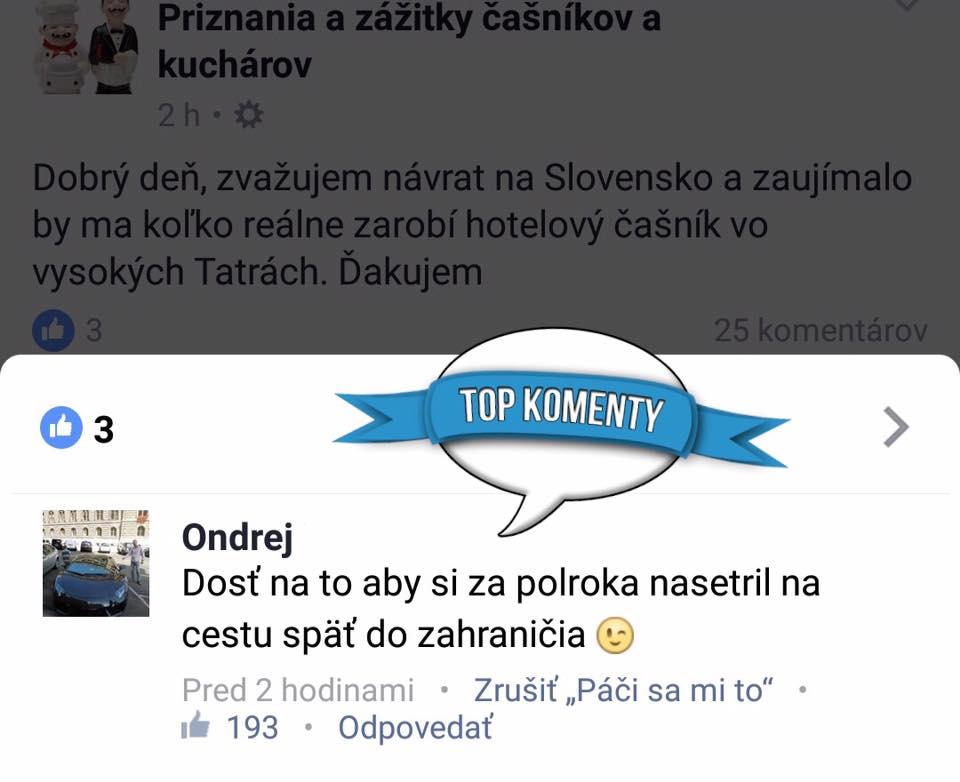Open the list of people who liked the post
Image resolution: width=960 pixels, height=782 pixels.
pos(77,428)
